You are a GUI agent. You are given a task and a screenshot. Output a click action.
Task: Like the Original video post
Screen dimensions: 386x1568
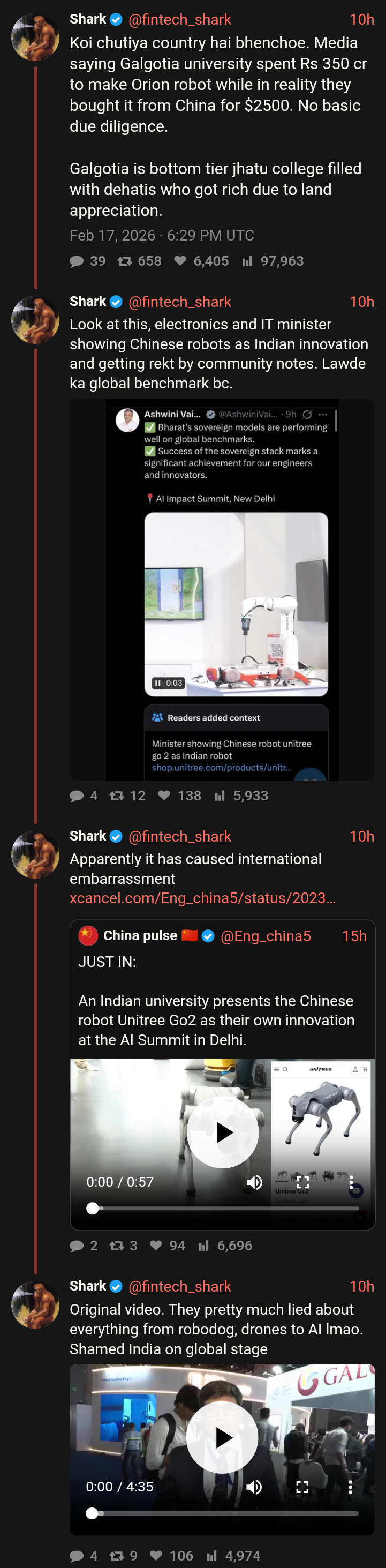click(x=156, y=1556)
